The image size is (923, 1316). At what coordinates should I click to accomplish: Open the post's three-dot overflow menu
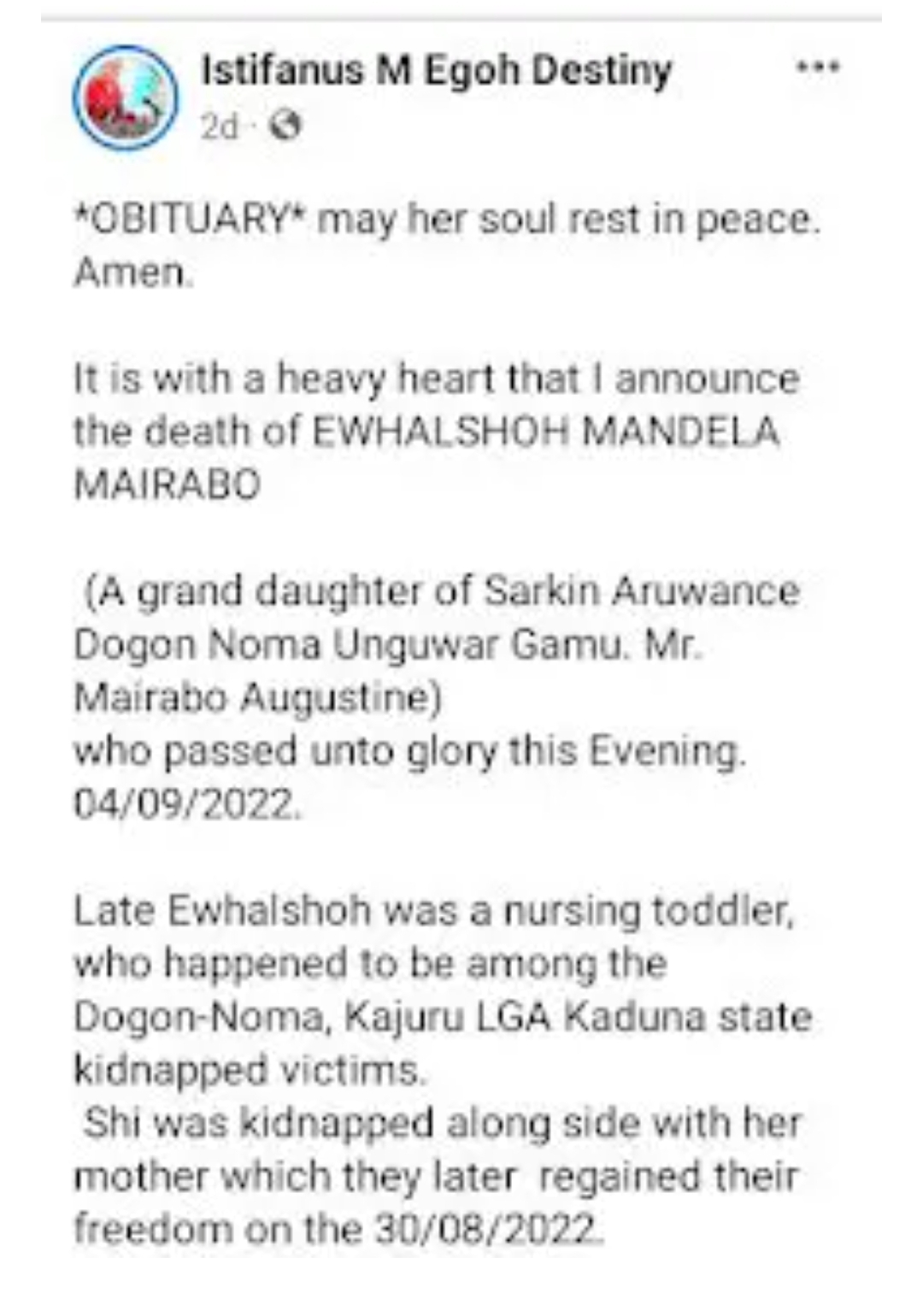817,68
